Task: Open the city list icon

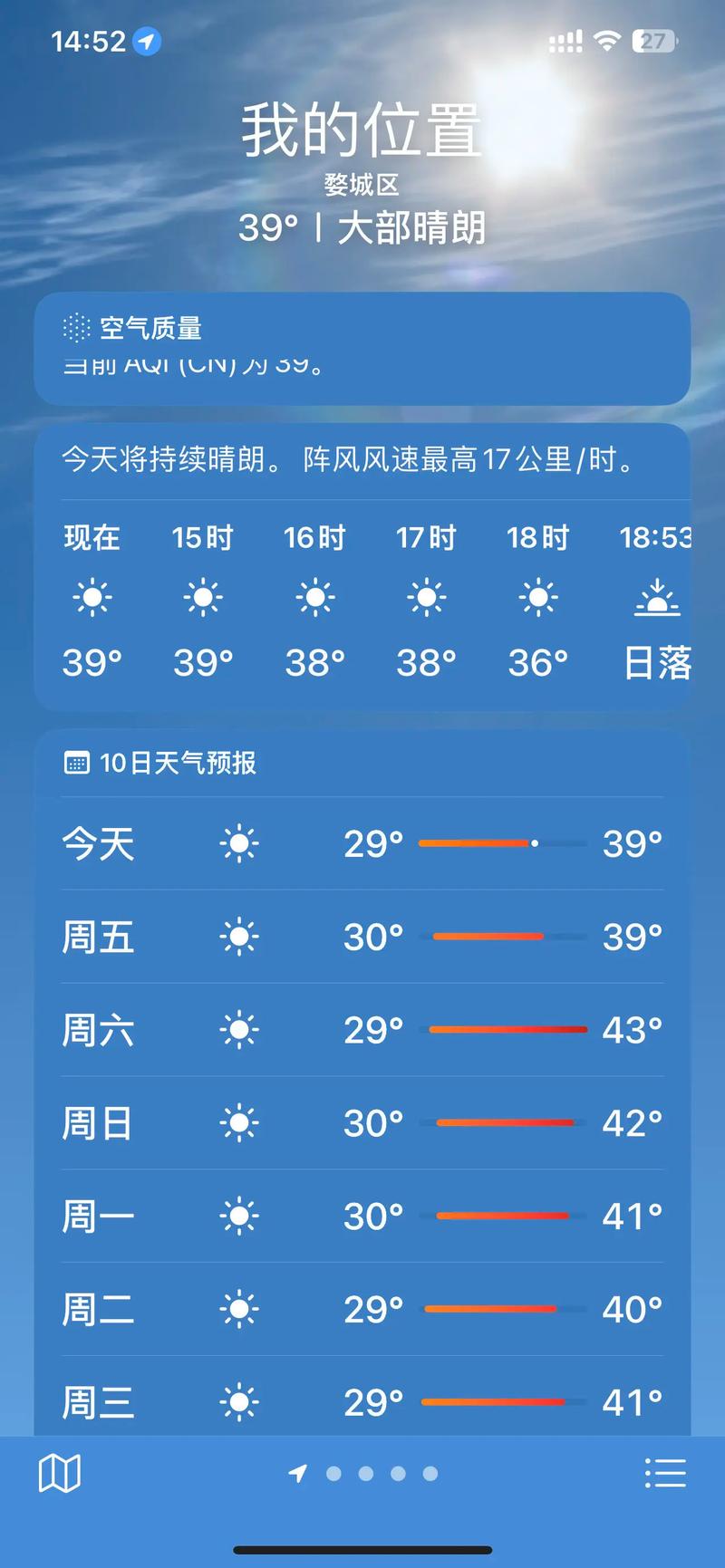Action: (665, 1473)
